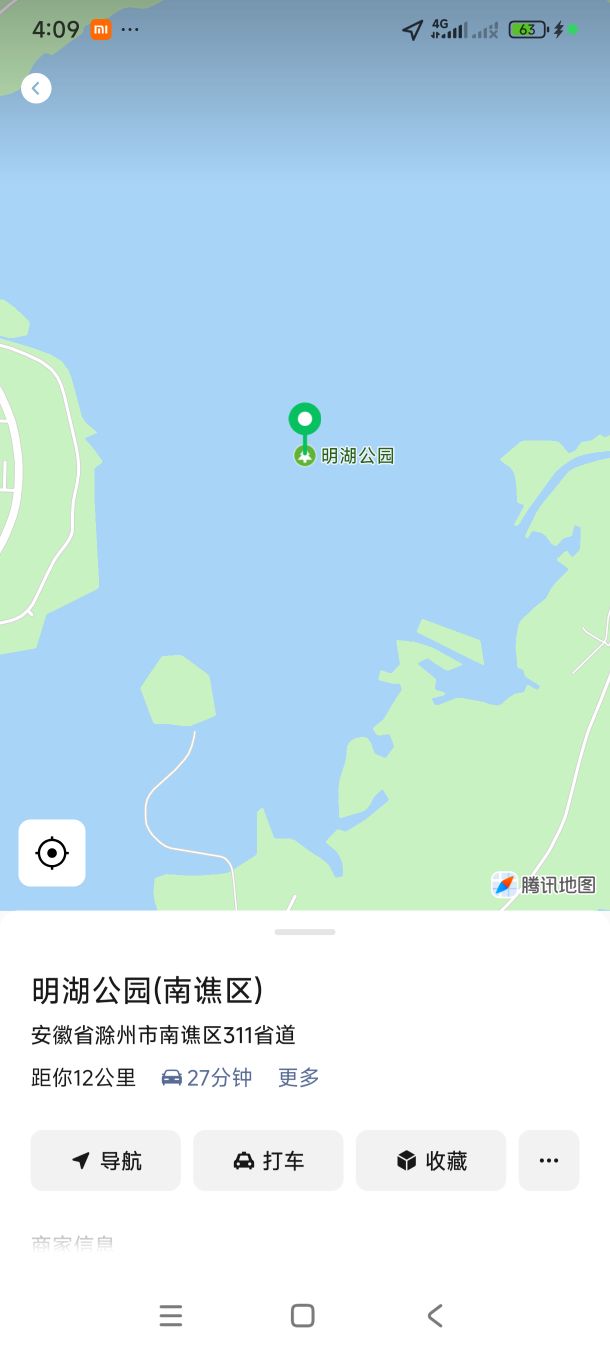The width and height of the screenshot is (610, 1356).
Task: Open the 更多 link beside travel time
Action: 299,1077
